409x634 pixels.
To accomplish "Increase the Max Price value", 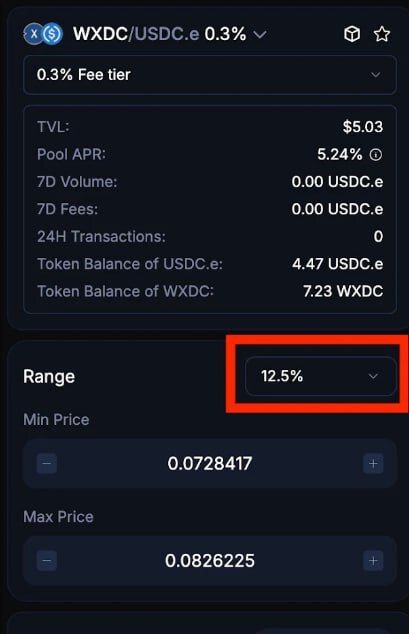I will point(373,561).
